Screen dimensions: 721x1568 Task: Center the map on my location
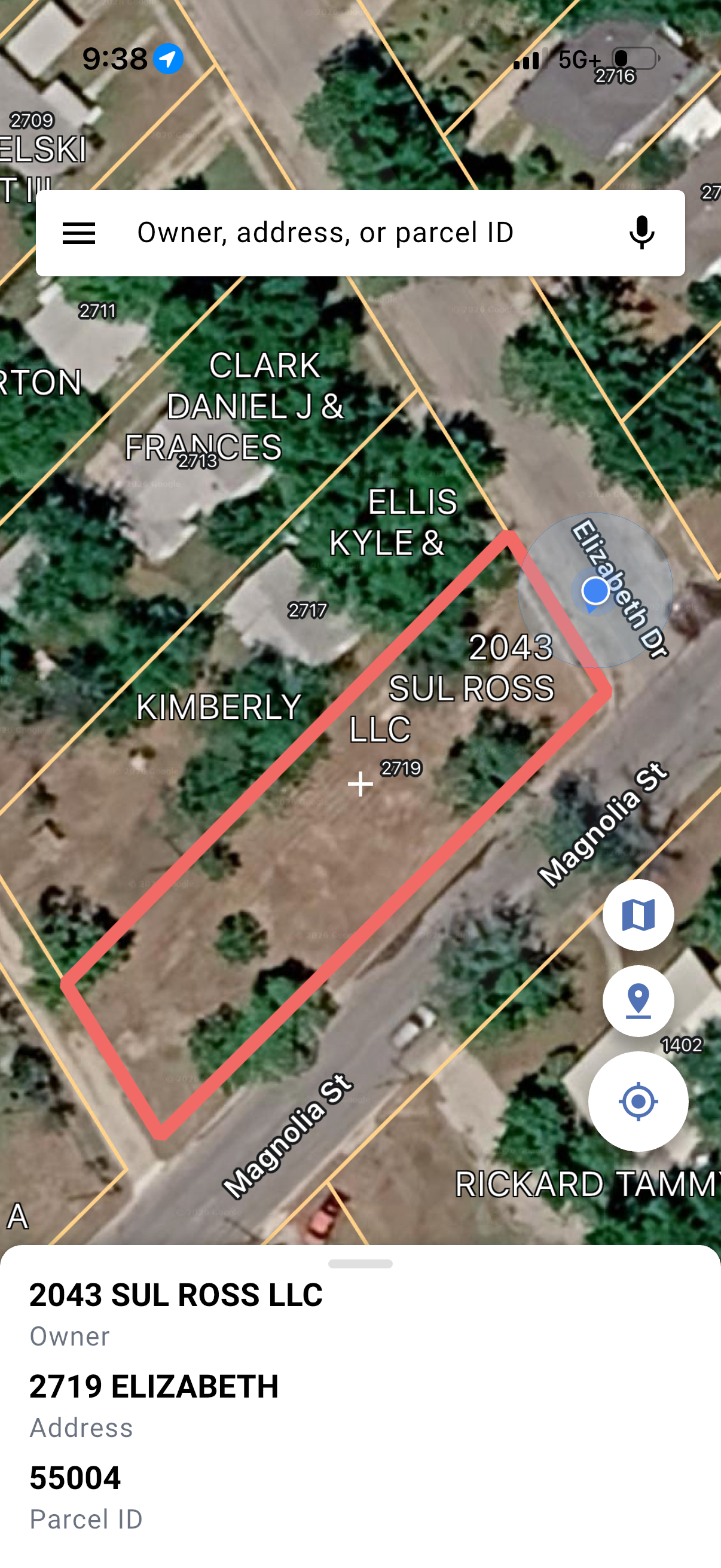tap(638, 1100)
